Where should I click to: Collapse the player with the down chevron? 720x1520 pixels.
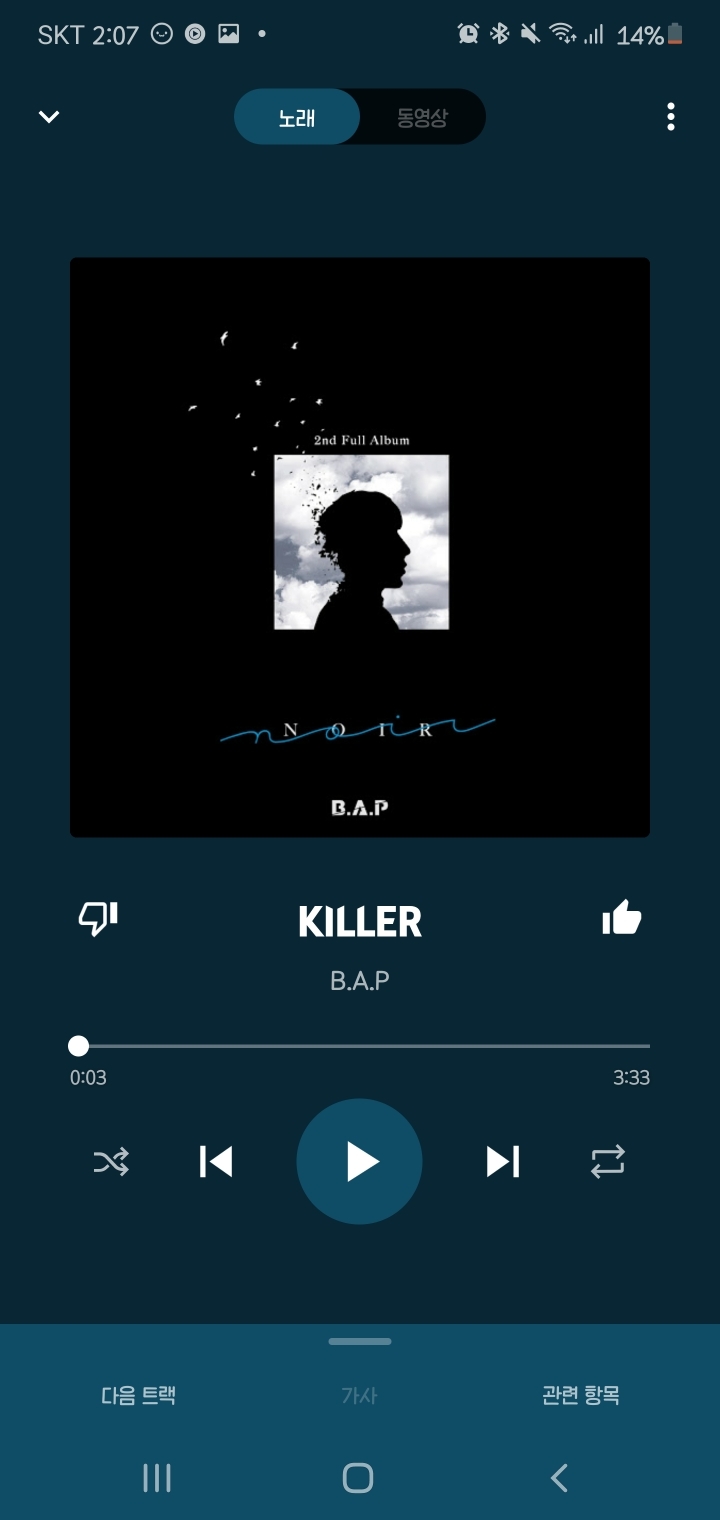tap(48, 117)
